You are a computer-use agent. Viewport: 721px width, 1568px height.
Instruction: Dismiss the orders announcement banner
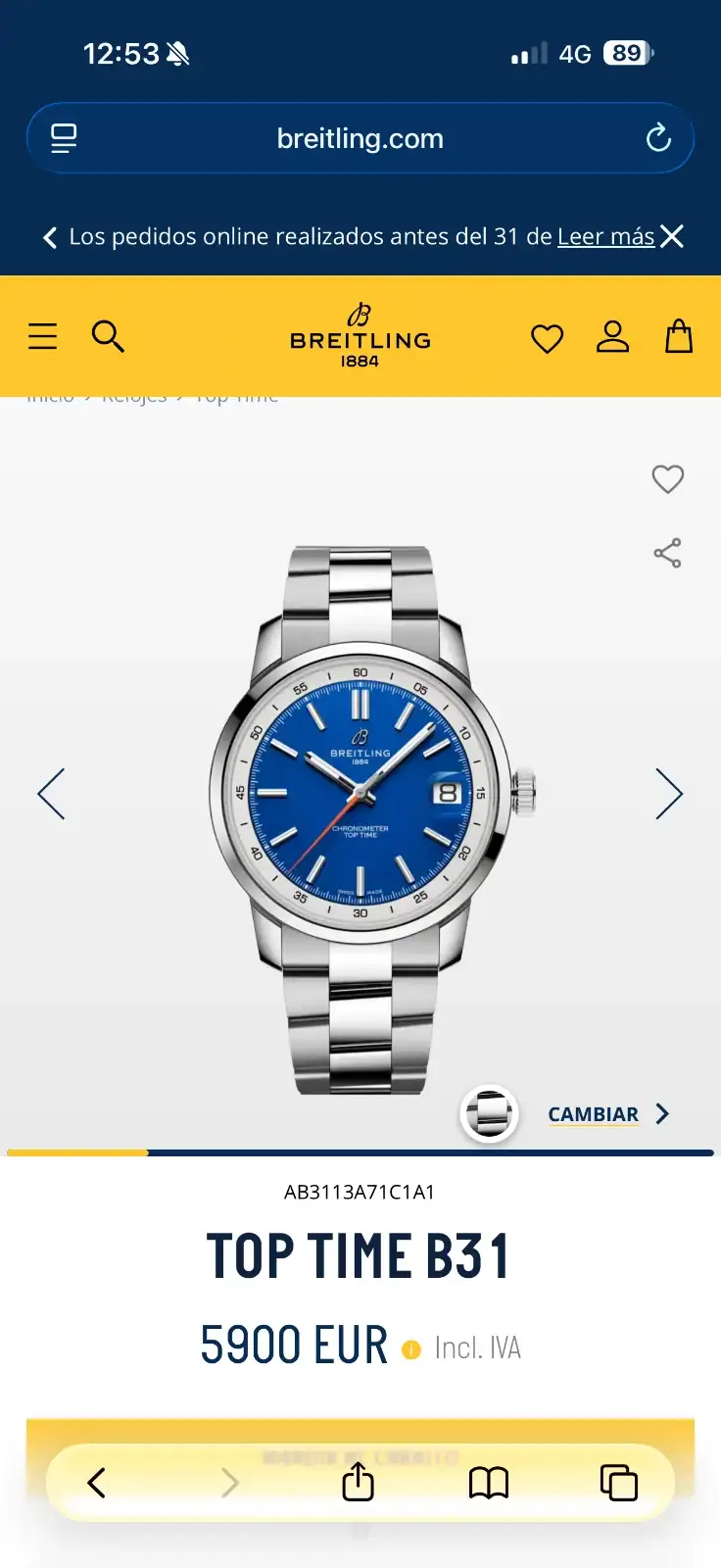click(672, 236)
